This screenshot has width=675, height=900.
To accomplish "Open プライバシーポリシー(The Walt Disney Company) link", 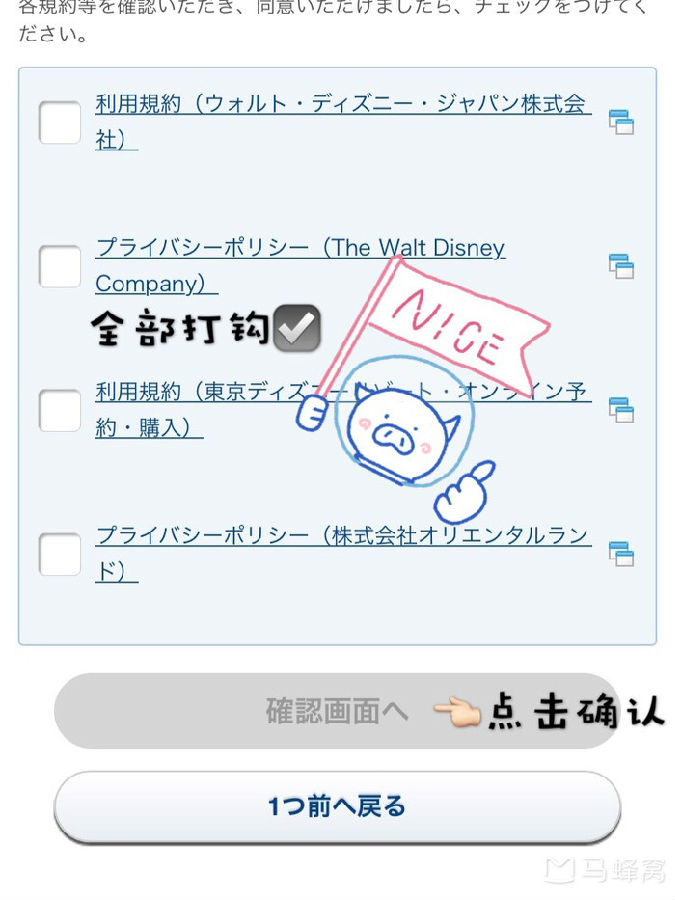I will tap(300, 249).
